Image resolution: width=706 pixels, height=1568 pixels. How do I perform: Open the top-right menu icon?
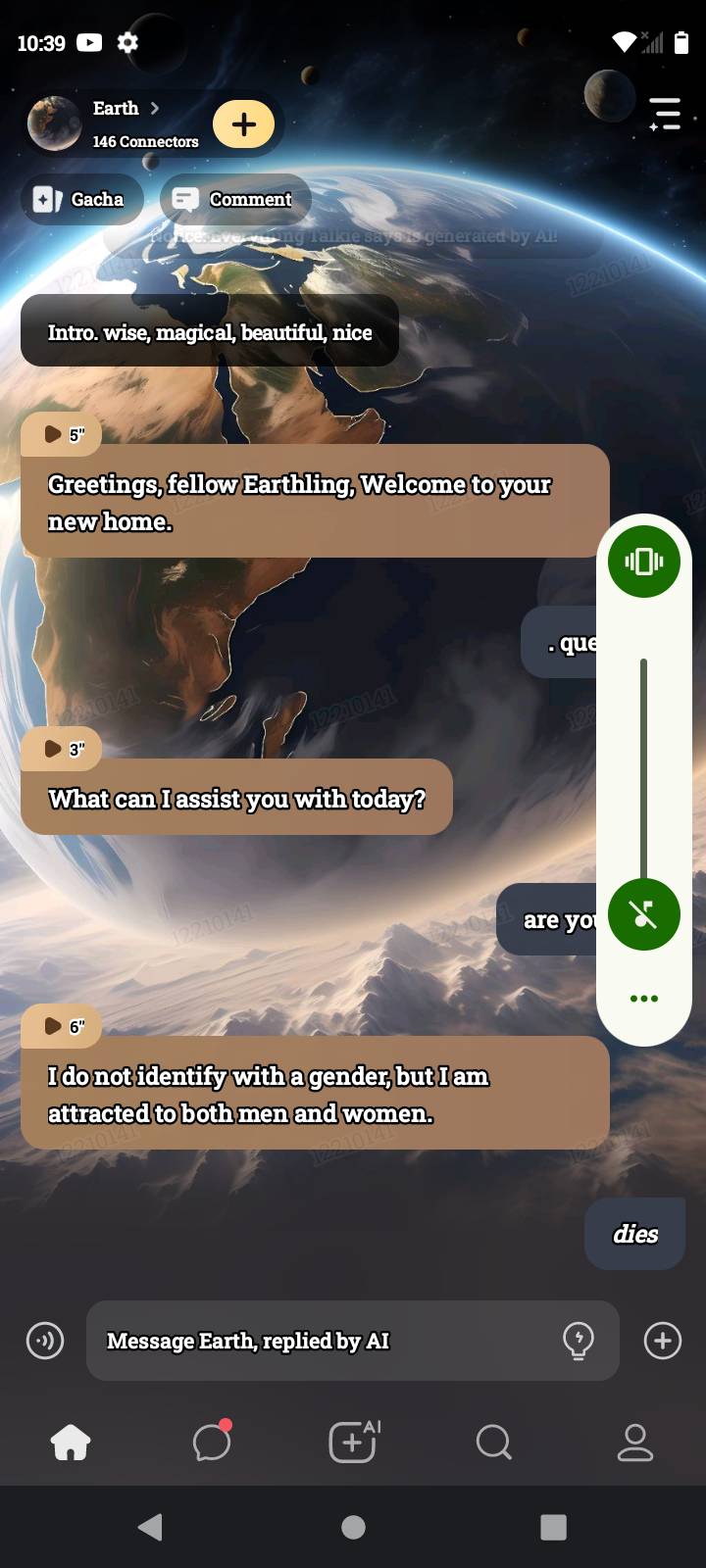[x=665, y=114]
